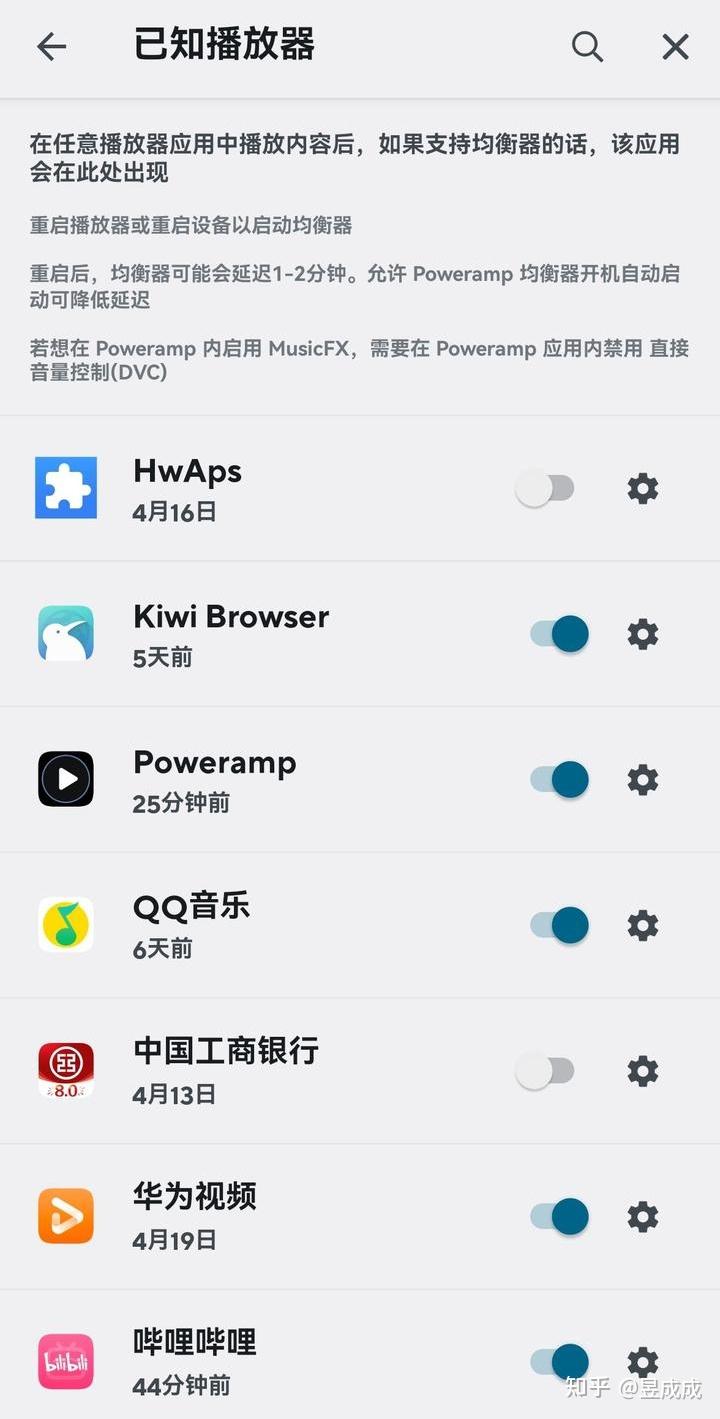Disable the Kiwi Browser equalizer toggle
This screenshot has height=1419, width=720.
click(x=557, y=634)
